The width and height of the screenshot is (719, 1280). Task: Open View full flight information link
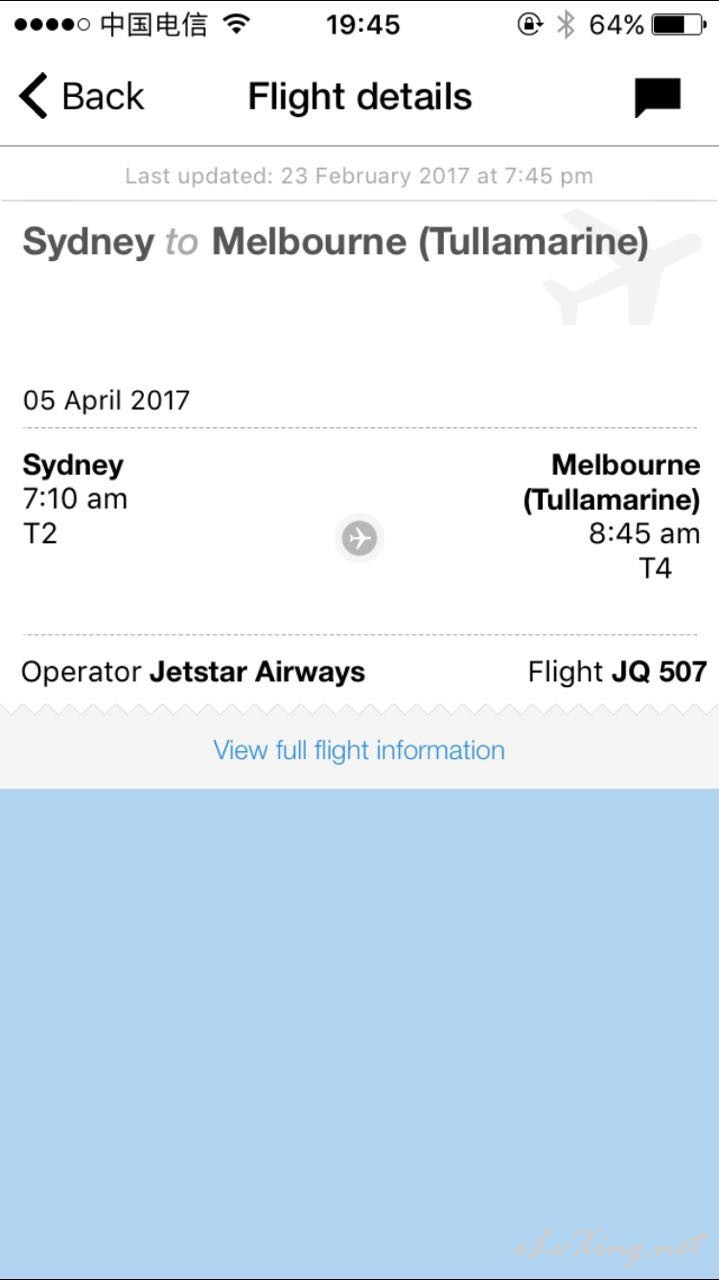tap(359, 750)
